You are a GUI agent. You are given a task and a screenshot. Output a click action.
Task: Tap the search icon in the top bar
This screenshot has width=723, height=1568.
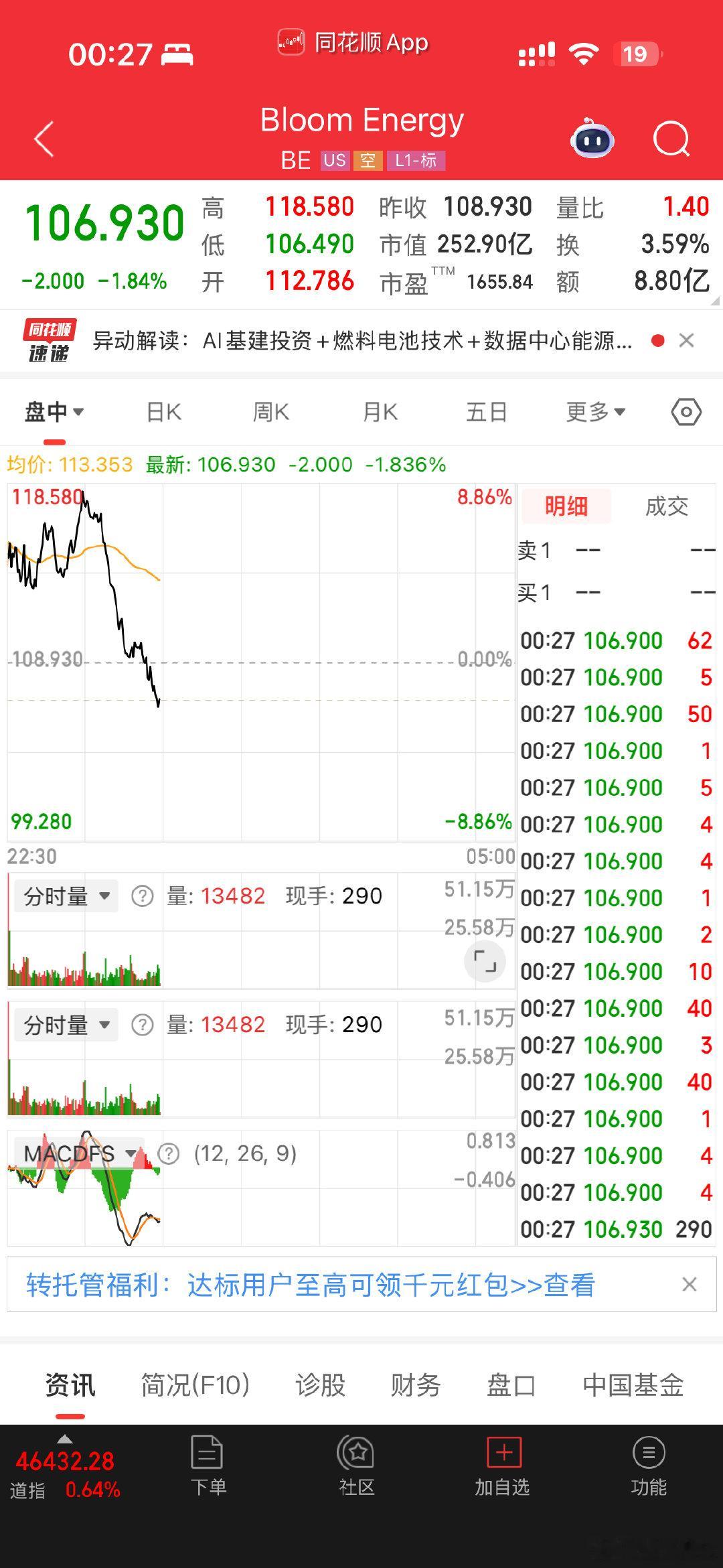point(671,138)
